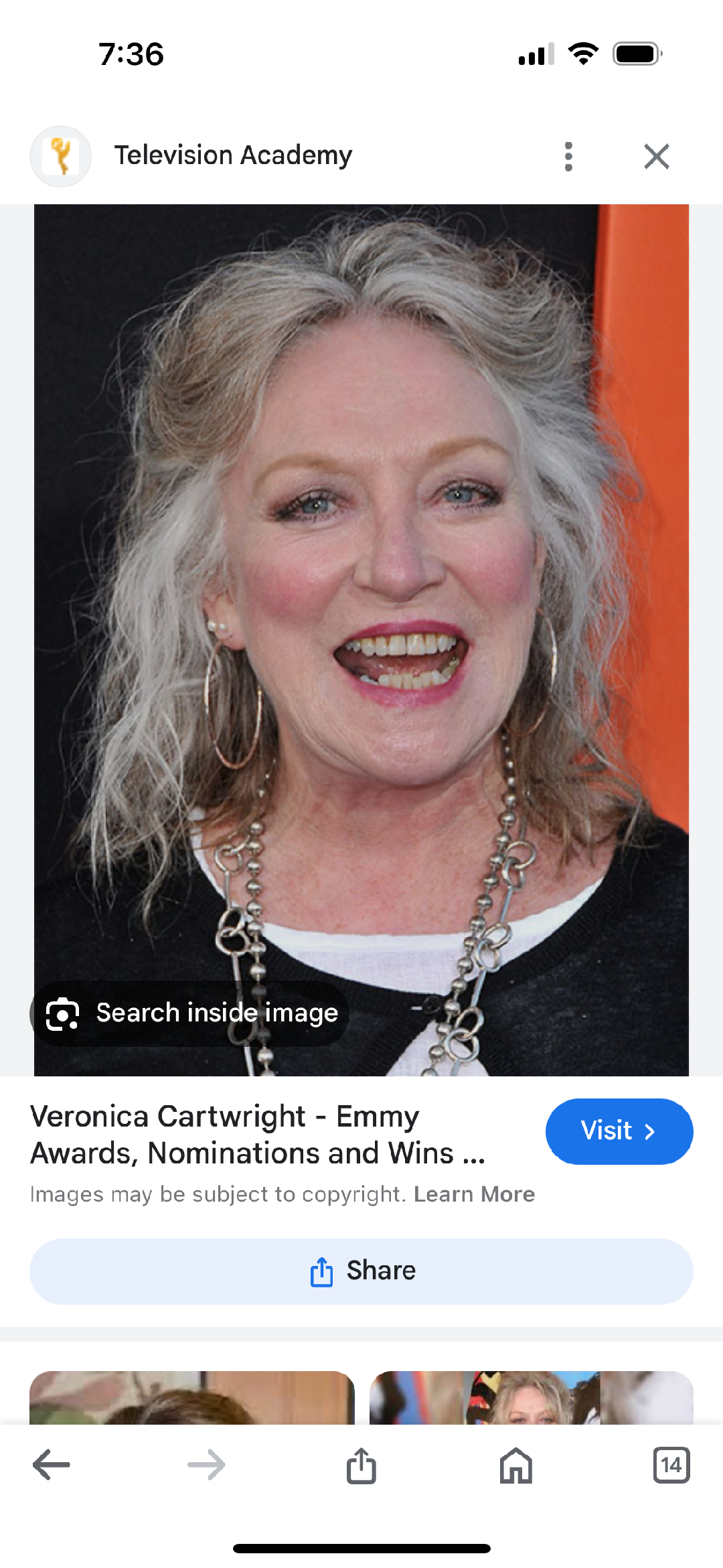Tap the wide Share button
The height and width of the screenshot is (1568, 723).
pos(361,1271)
